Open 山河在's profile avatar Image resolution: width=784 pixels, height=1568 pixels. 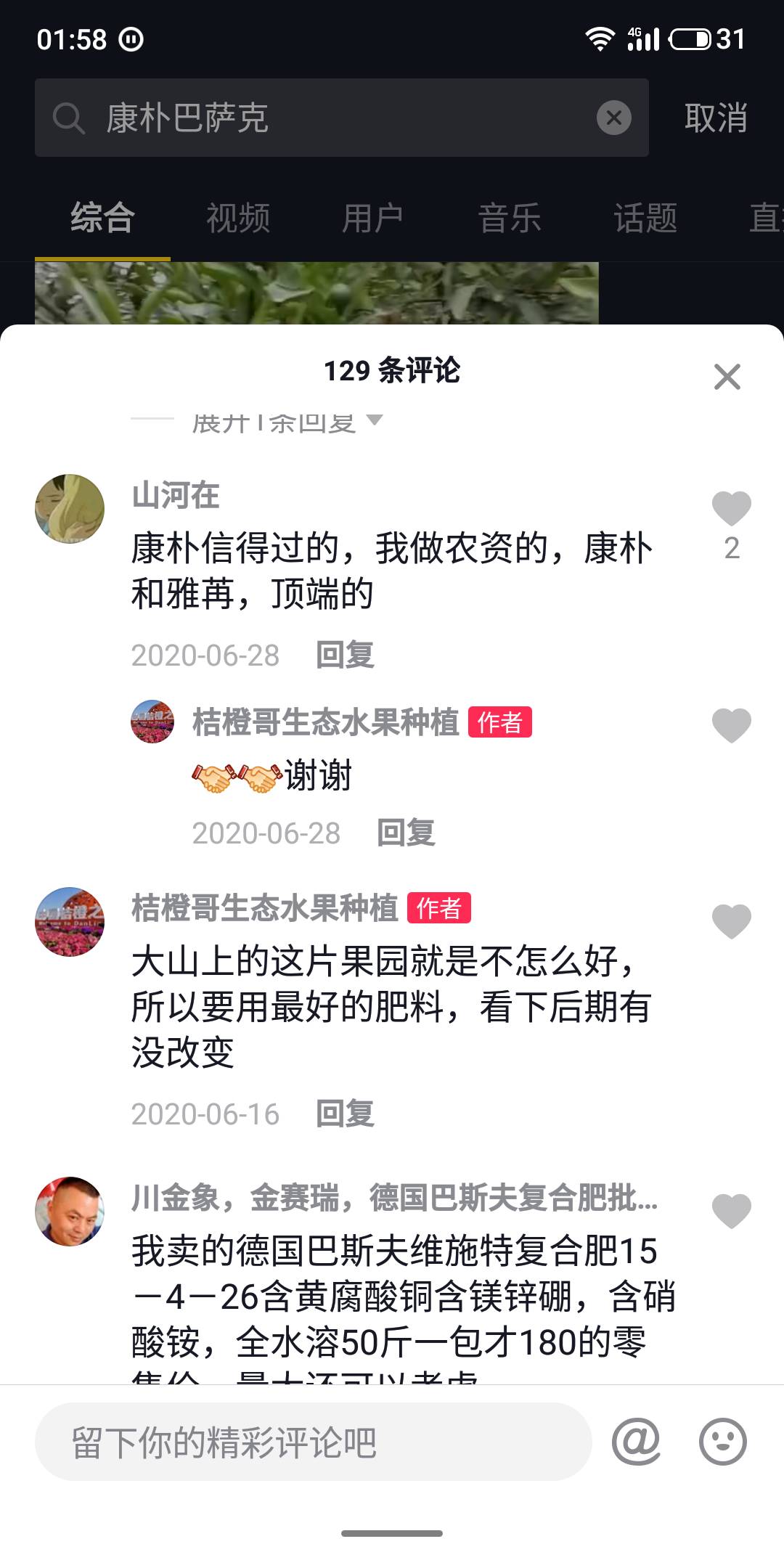pyautogui.click(x=70, y=509)
